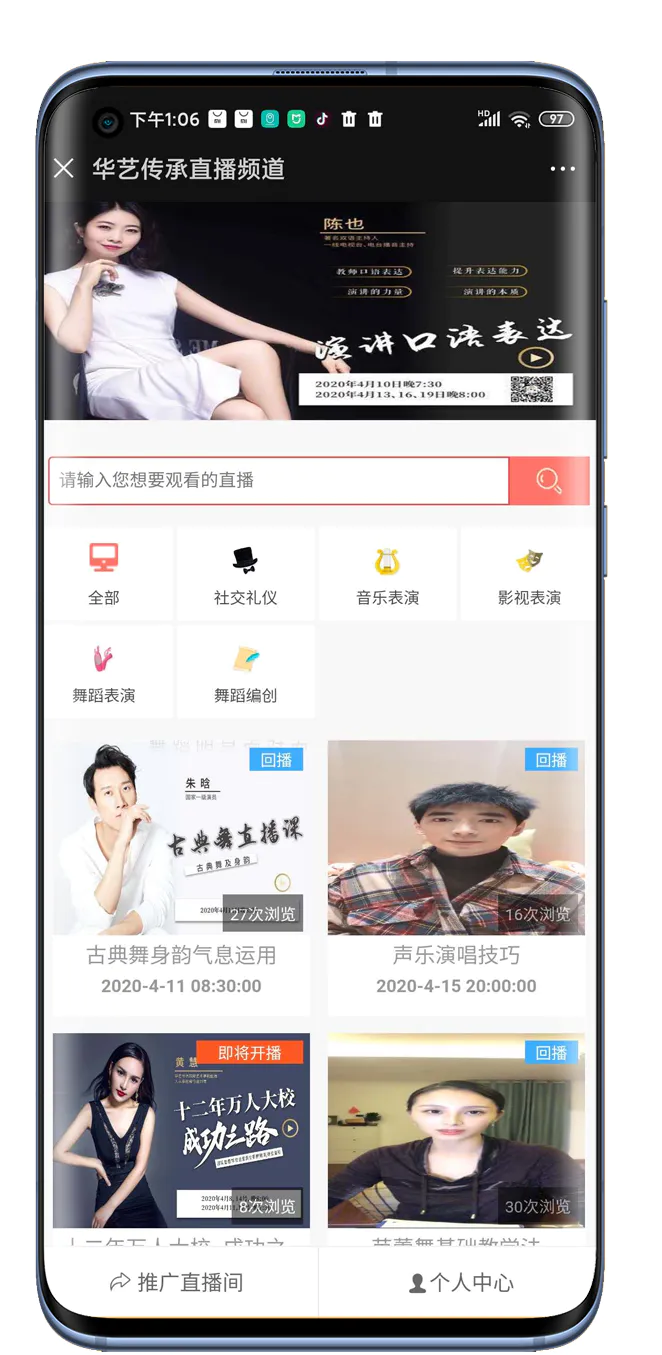This screenshot has height=1355, width=662.
Task: Open the 十二年万人大校 upcoming stream
Action: (x=181, y=1130)
